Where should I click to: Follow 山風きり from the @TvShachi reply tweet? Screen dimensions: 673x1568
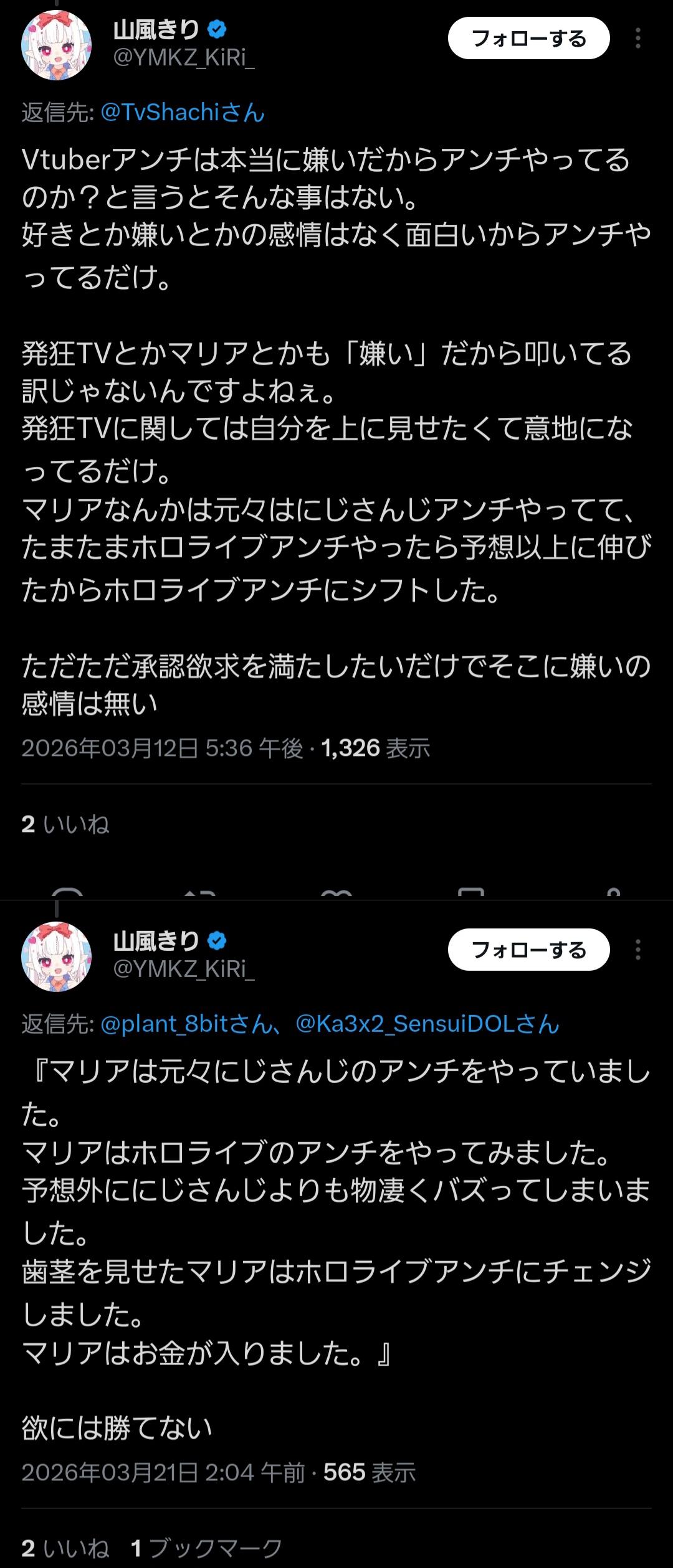pos(528,39)
